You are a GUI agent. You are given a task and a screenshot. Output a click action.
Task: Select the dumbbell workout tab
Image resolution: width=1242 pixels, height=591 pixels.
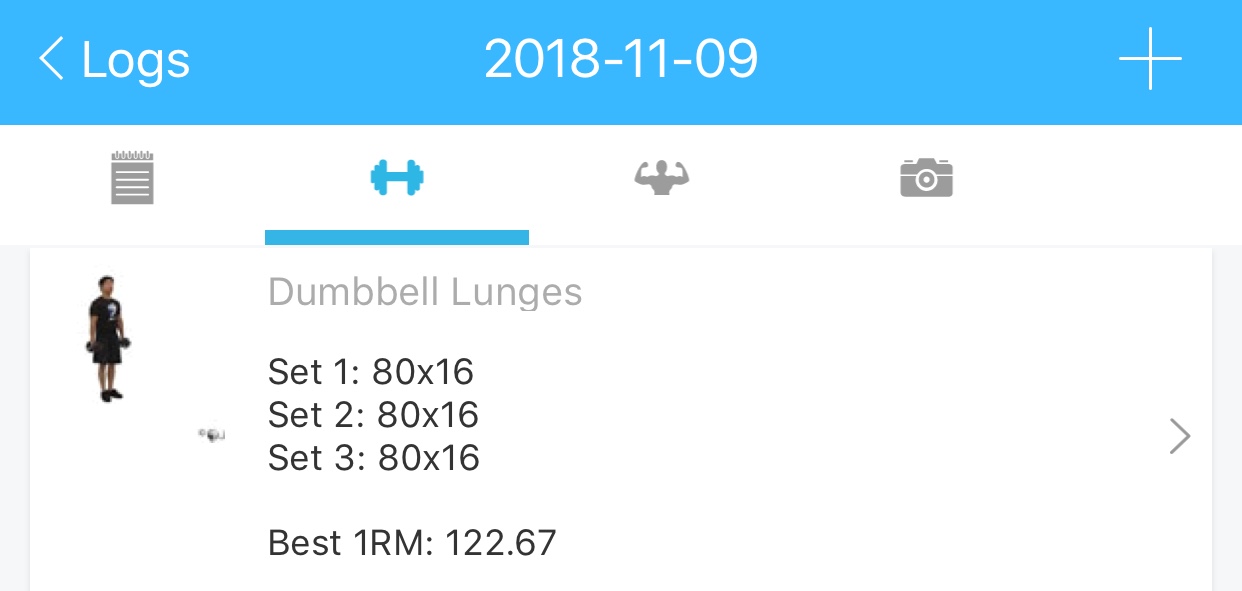click(397, 180)
